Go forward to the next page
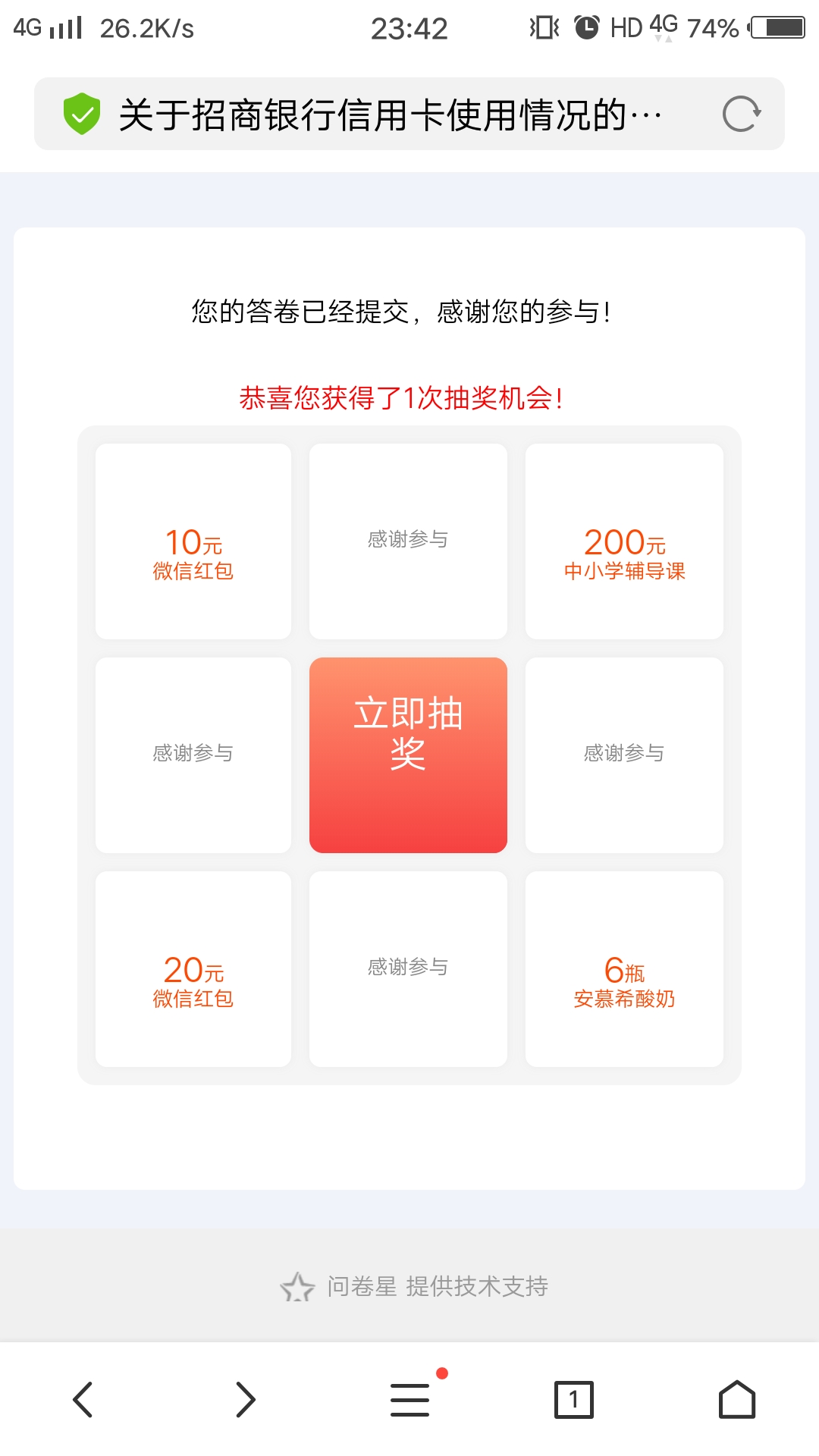The height and width of the screenshot is (1456, 819). [x=245, y=1399]
